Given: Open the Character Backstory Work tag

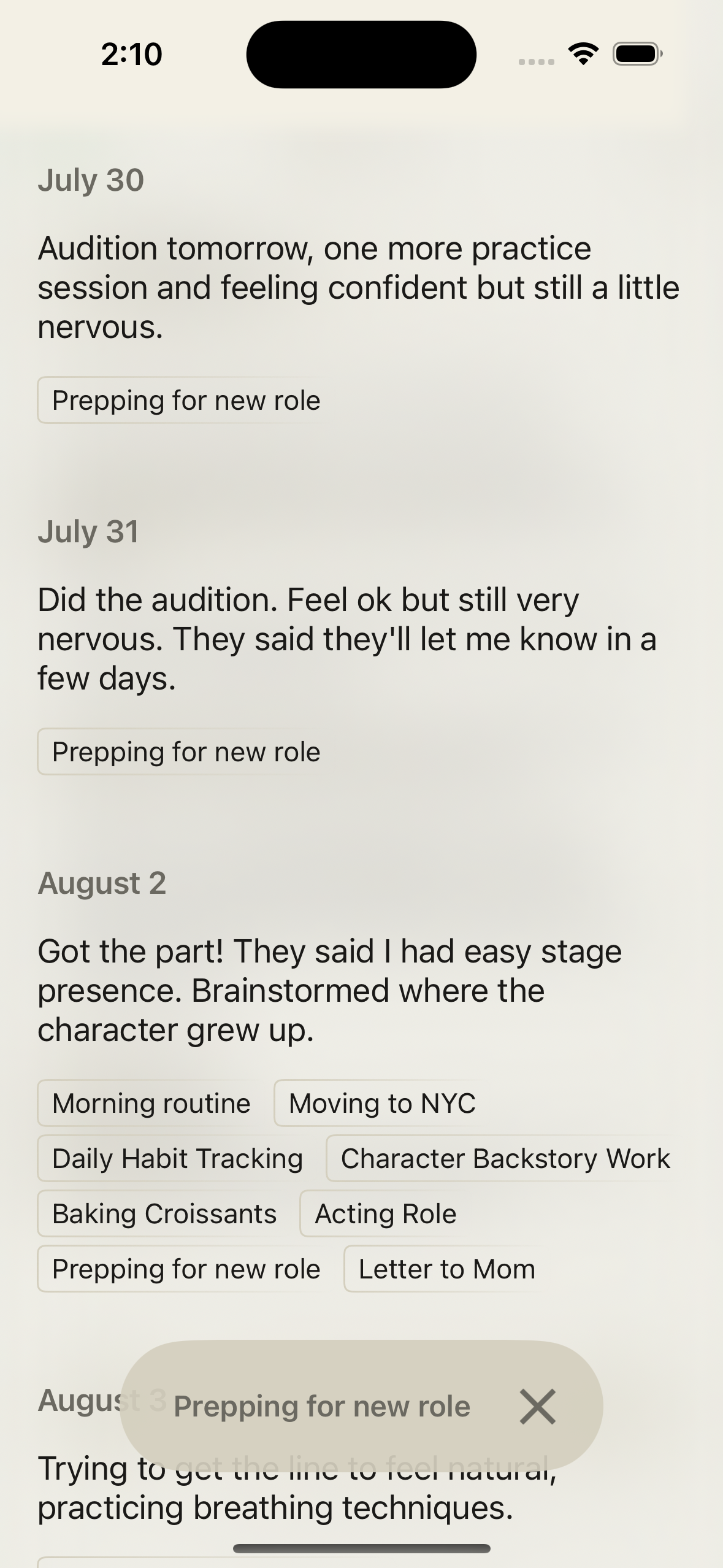Looking at the screenshot, I should click(x=505, y=1159).
